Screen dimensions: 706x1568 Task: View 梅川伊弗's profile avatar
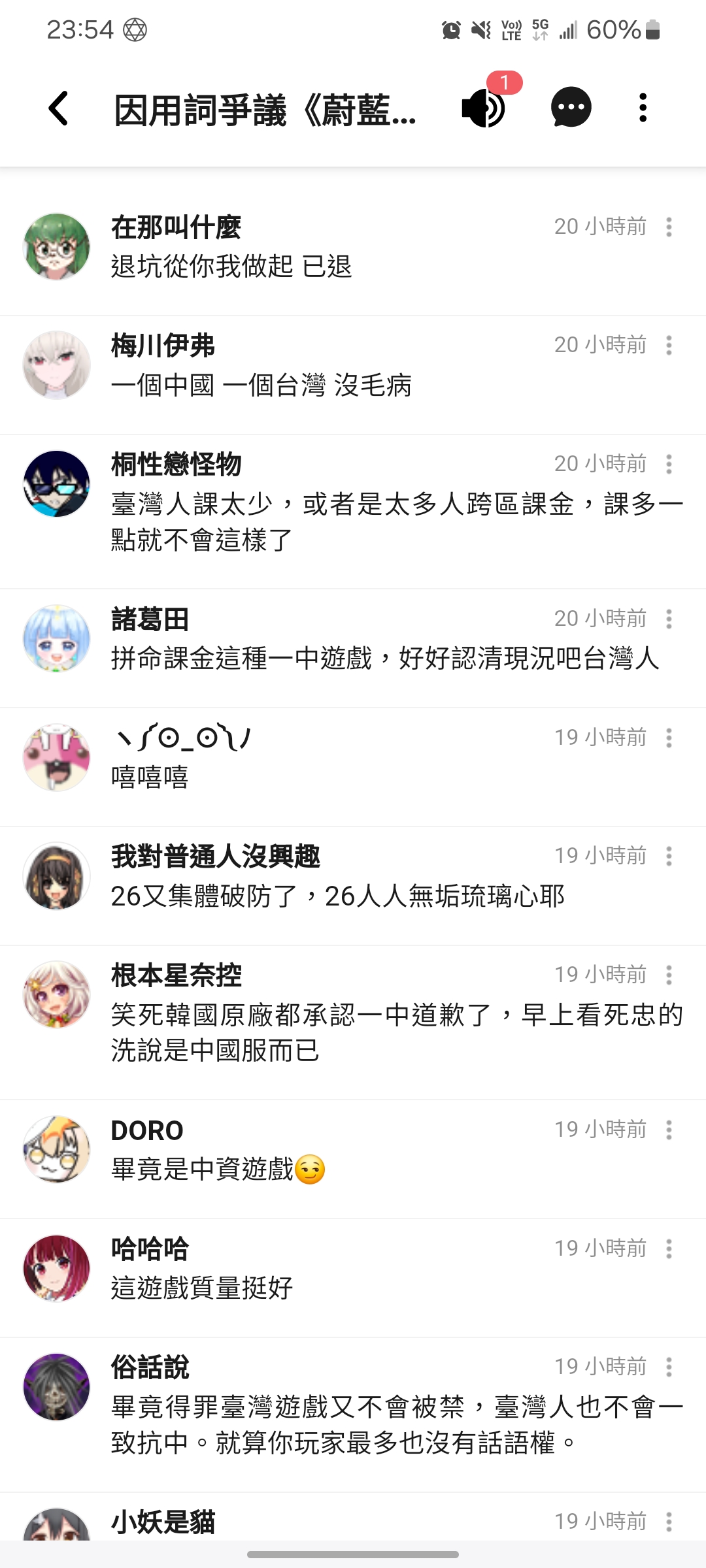click(x=56, y=365)
